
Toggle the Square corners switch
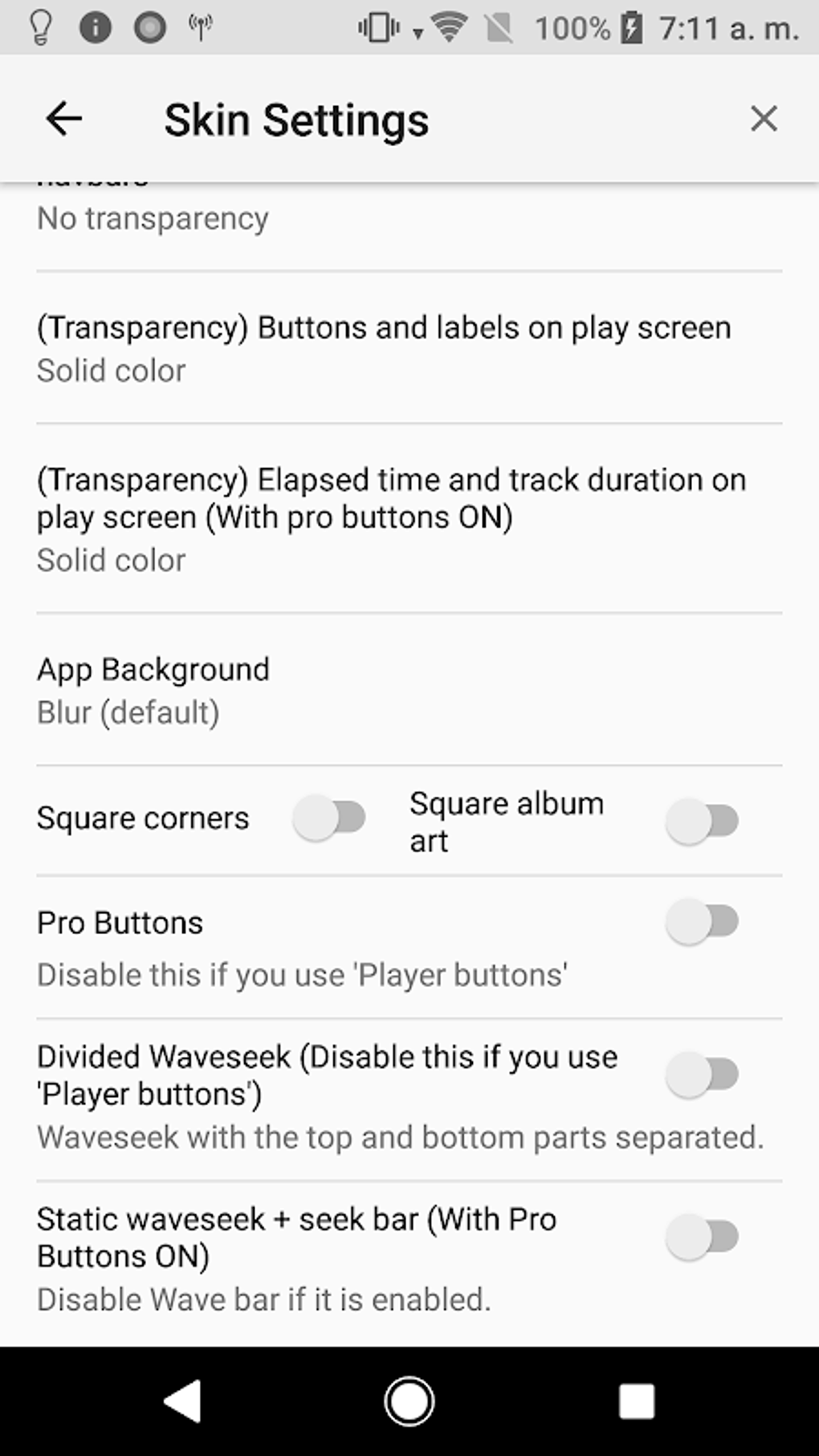click(x=329, y=818)
